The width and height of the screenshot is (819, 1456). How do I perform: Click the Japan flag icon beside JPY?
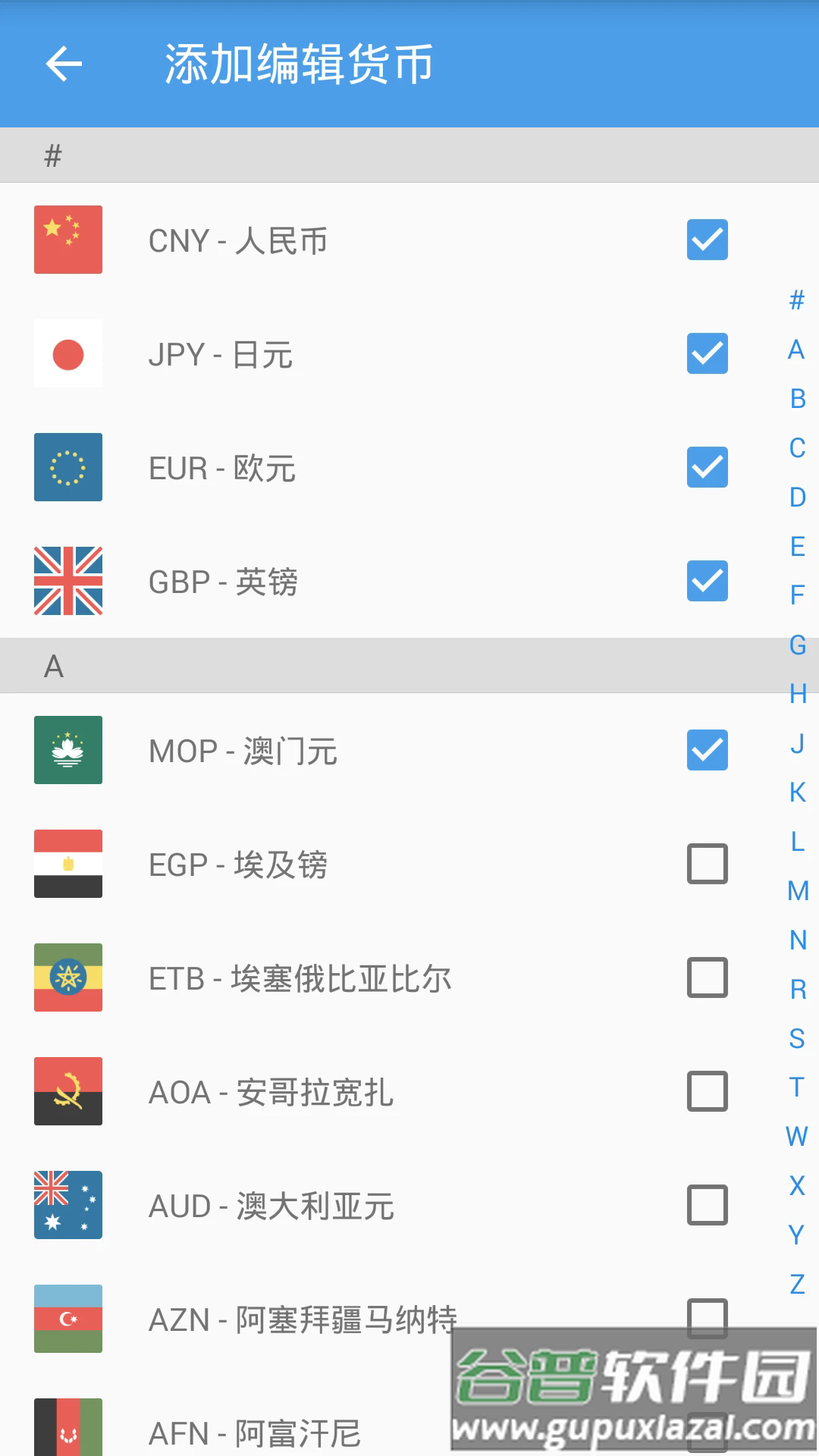coord(67,353)
